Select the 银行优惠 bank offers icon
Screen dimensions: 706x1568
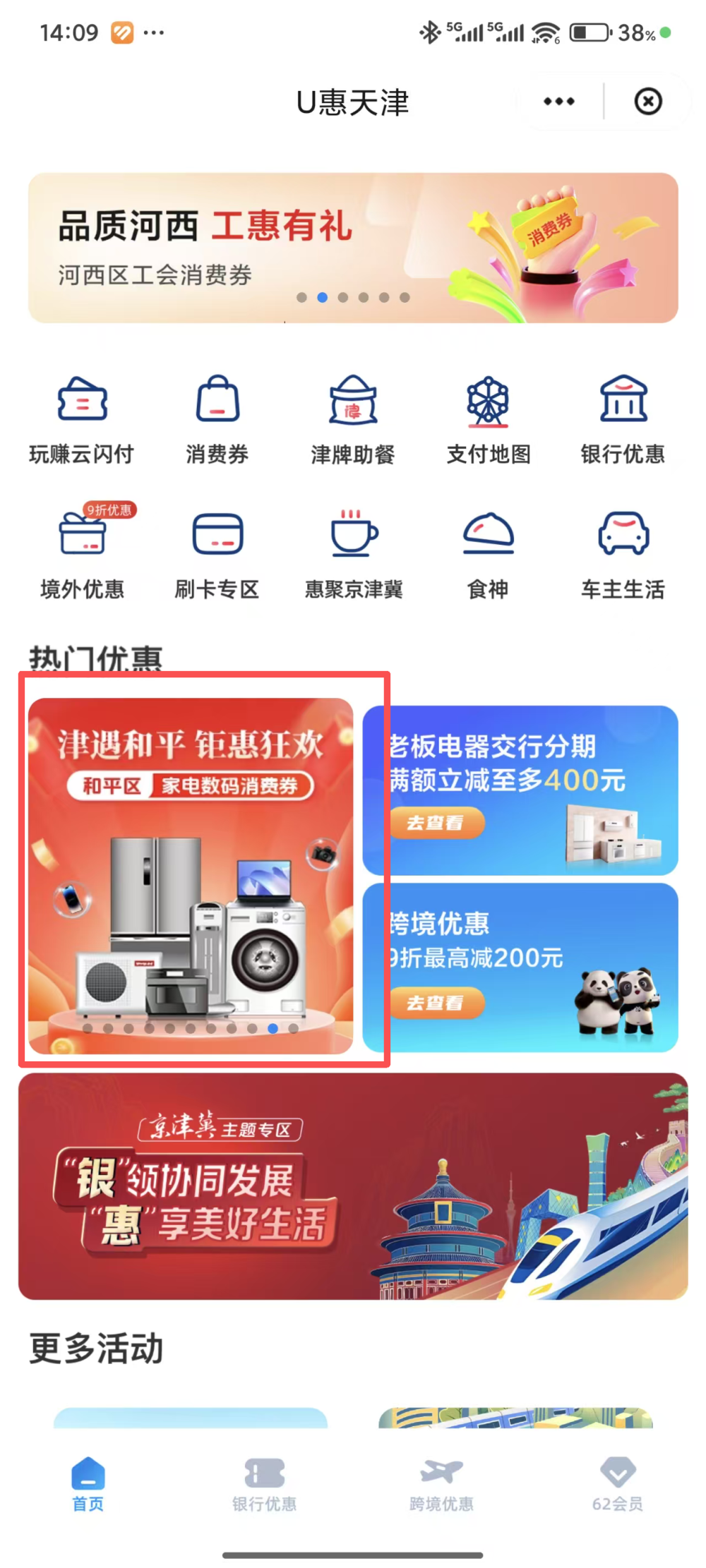(624, 416)
